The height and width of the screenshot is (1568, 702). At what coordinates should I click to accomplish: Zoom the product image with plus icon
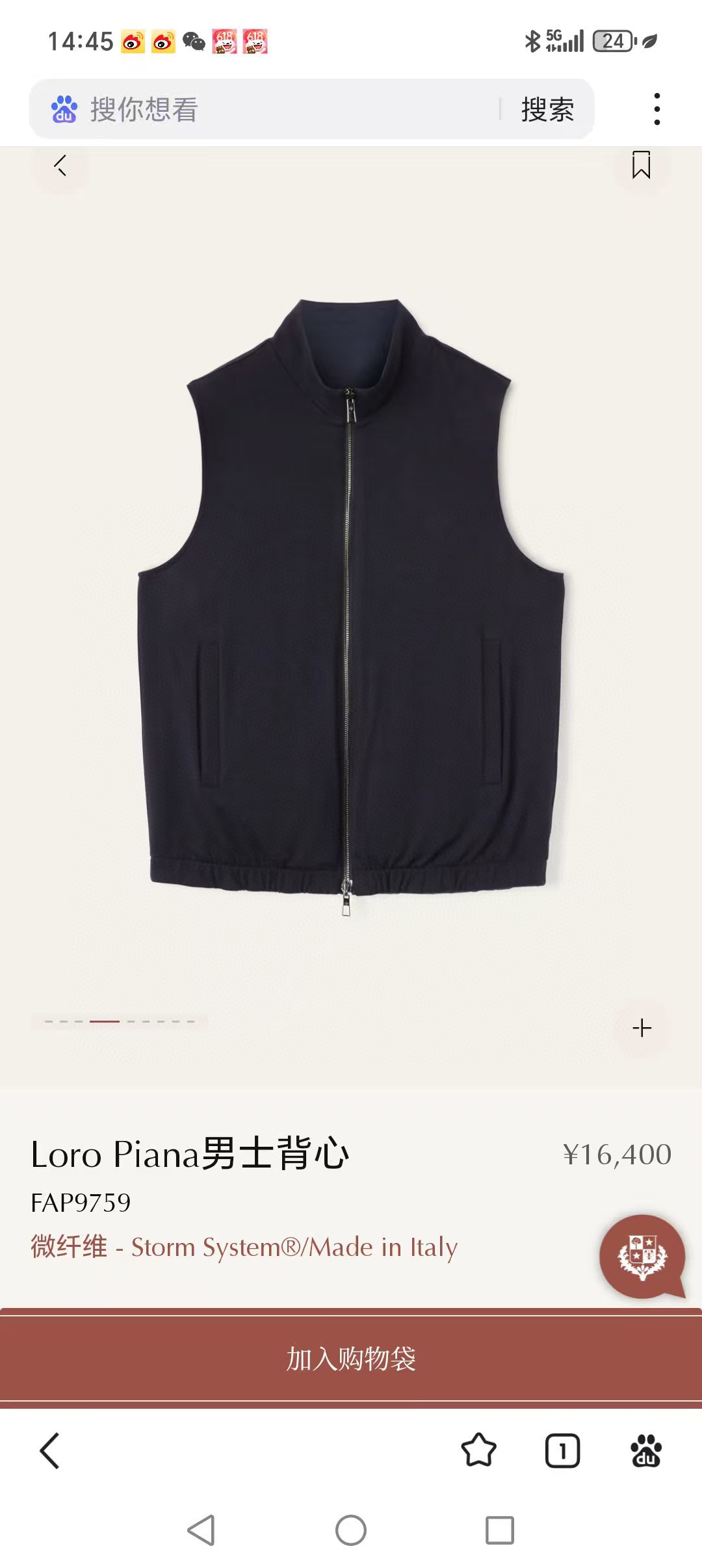click(642, 1028)
